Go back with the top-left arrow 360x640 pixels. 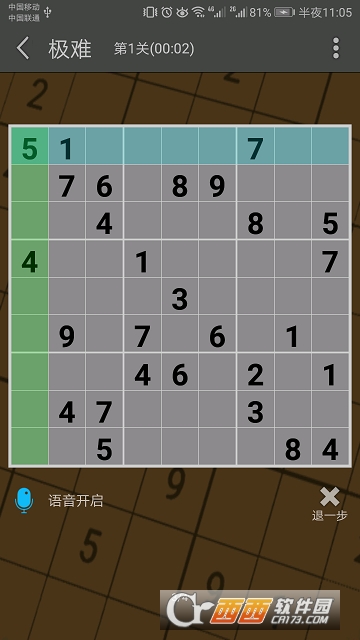click(x=23, y=49)
